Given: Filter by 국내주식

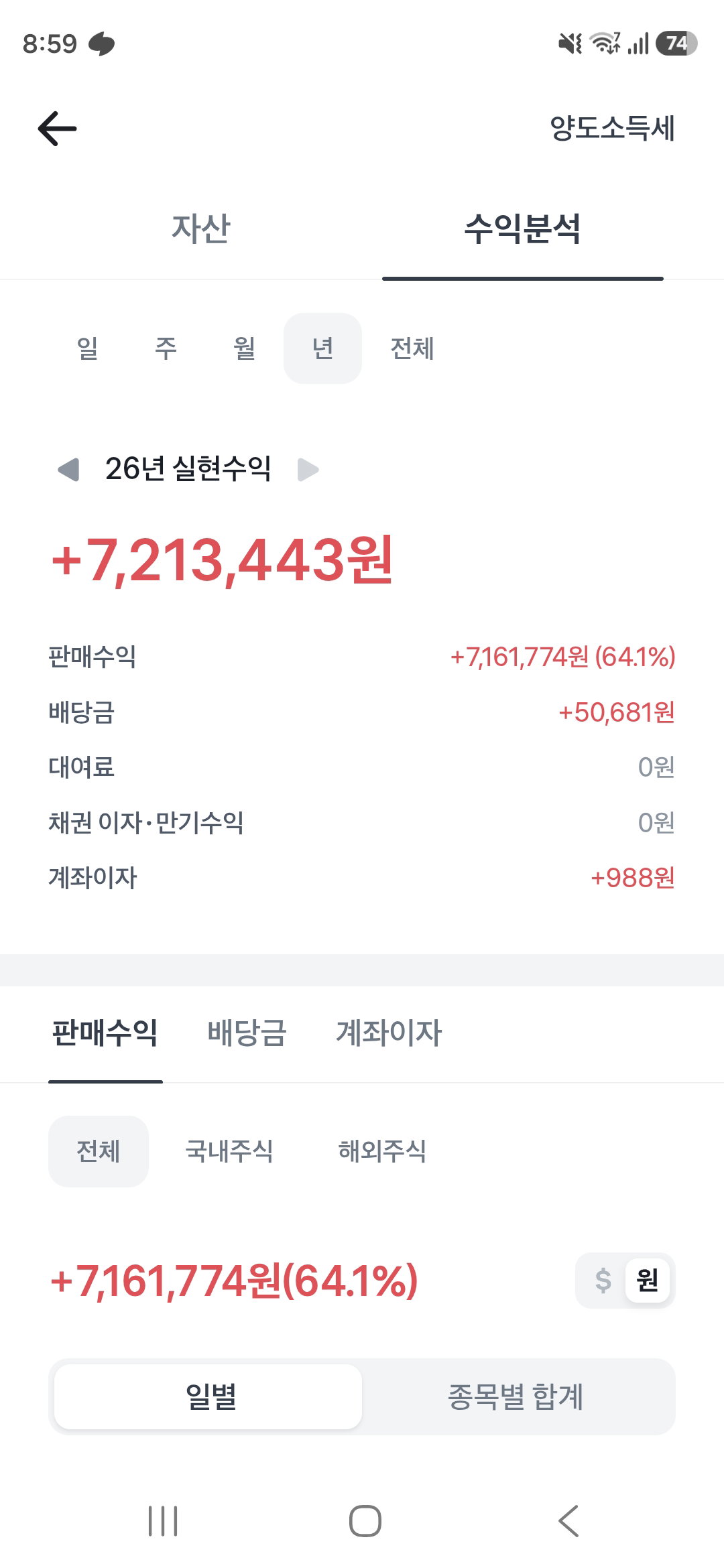Looking at the screenshot, I should [x=229, y=1151].
